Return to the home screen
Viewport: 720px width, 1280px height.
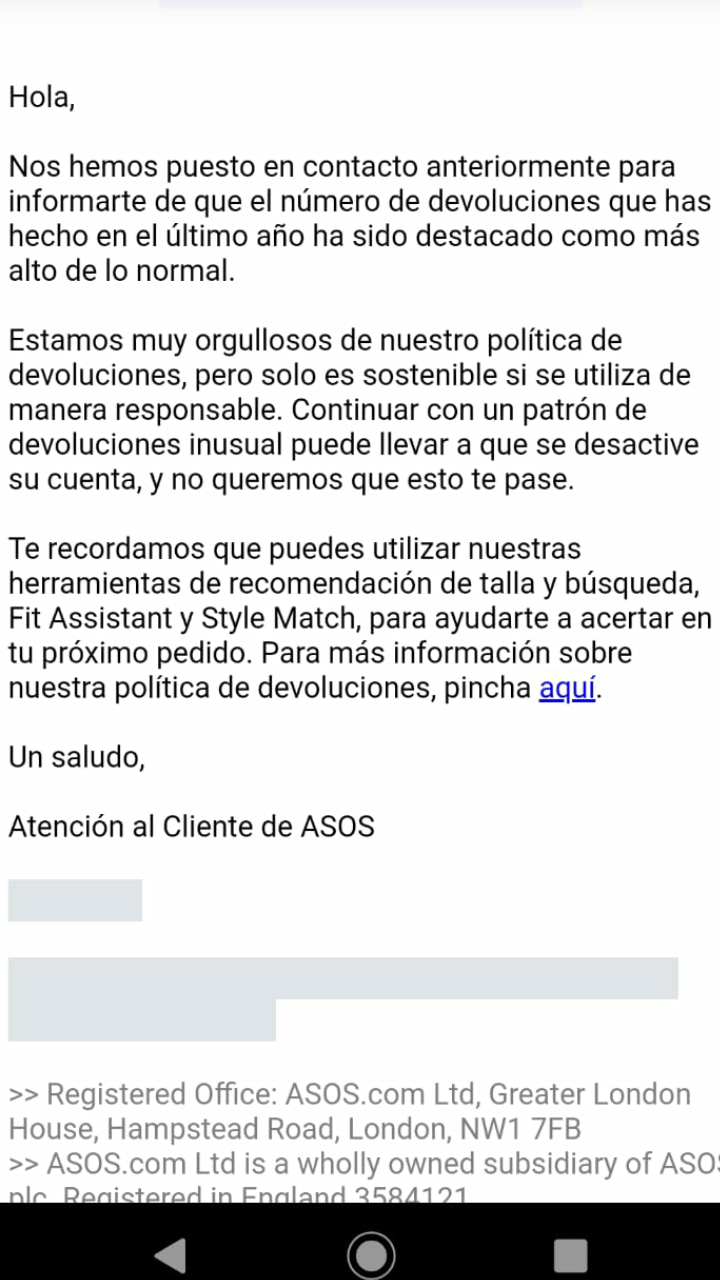point(371,1255)
